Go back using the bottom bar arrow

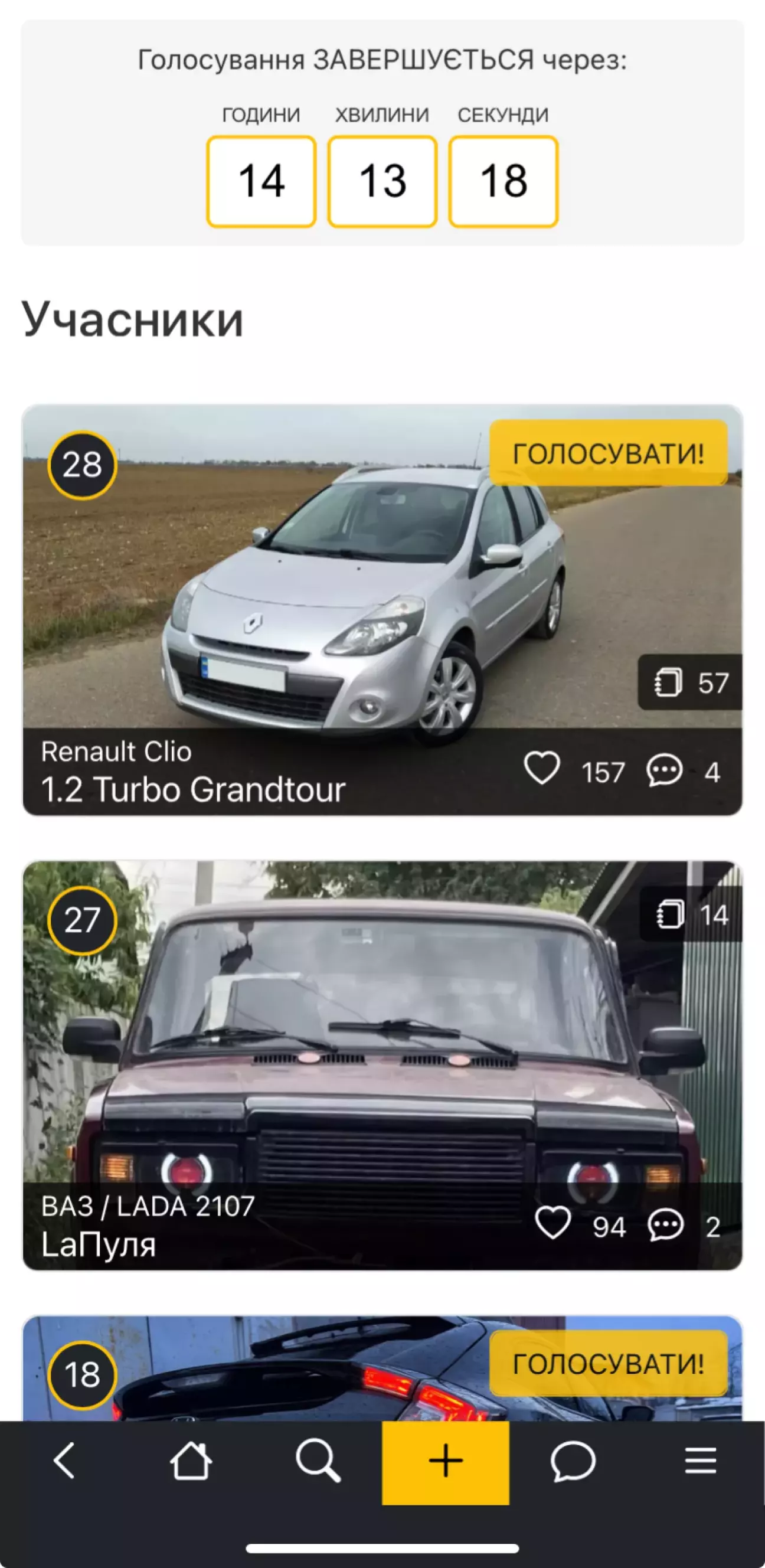tap(64, 1461)
